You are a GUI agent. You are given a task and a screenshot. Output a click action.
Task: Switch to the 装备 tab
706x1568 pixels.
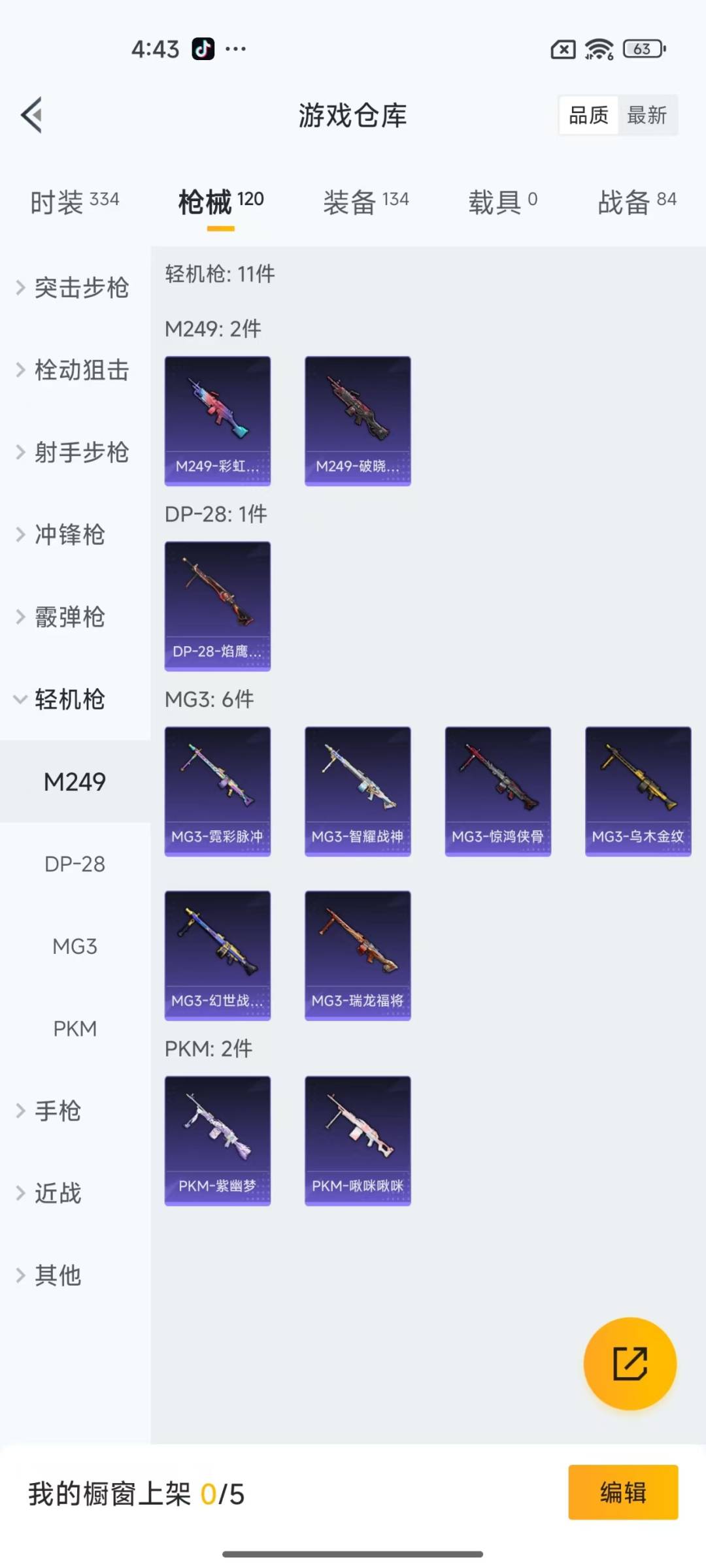365,202
